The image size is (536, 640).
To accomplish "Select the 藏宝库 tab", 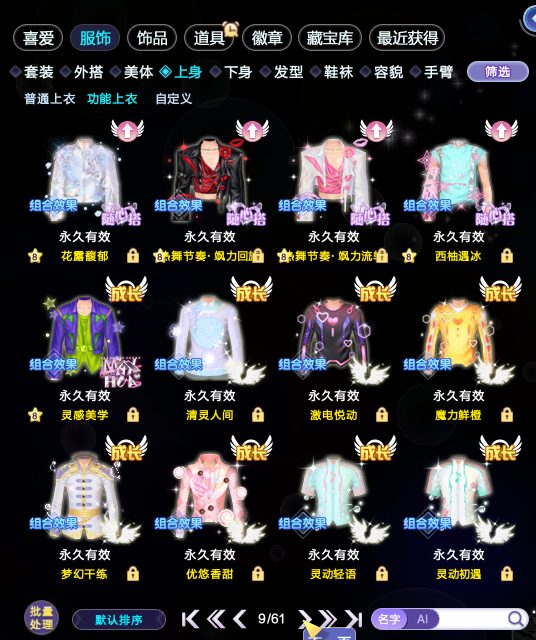I will (330, 38).
